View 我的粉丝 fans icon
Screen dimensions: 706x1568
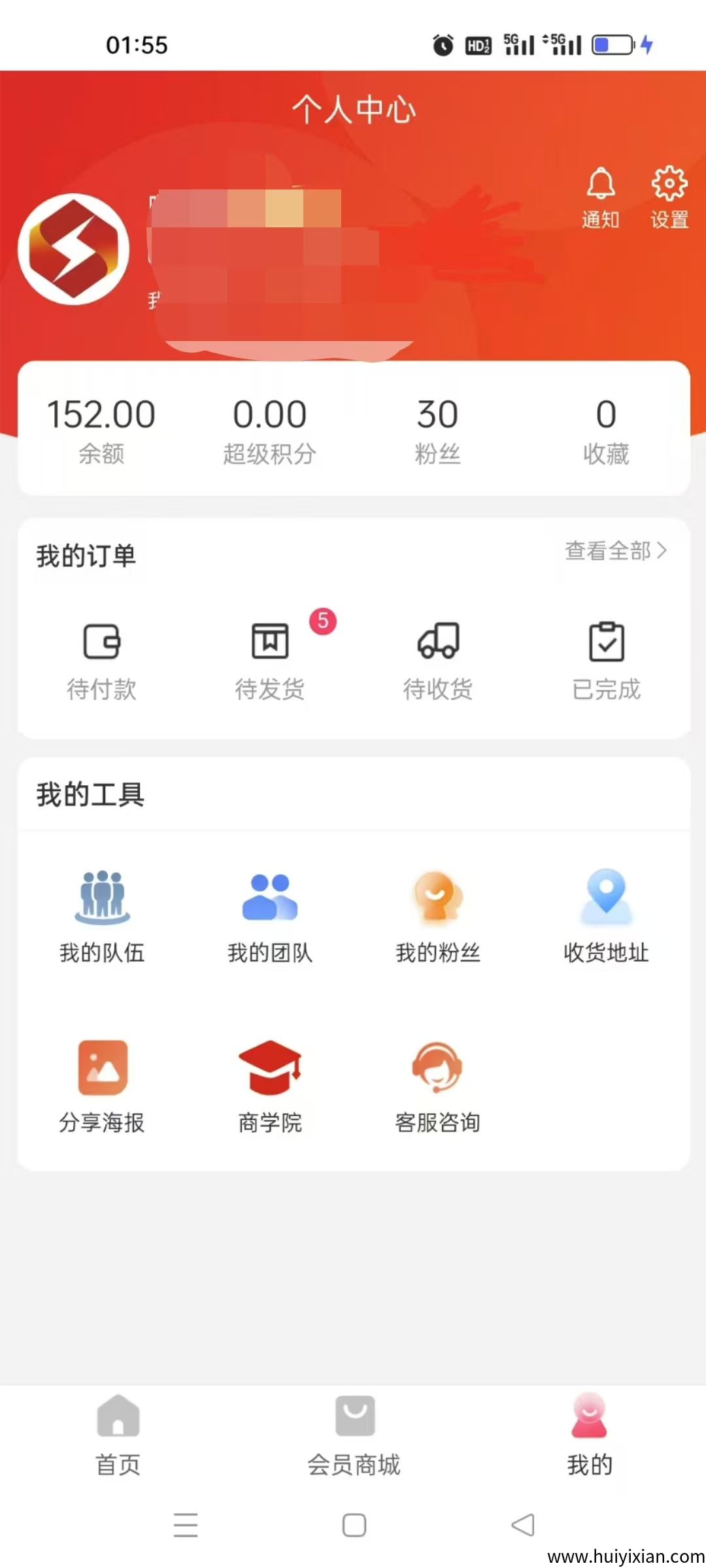pos(438,915)
